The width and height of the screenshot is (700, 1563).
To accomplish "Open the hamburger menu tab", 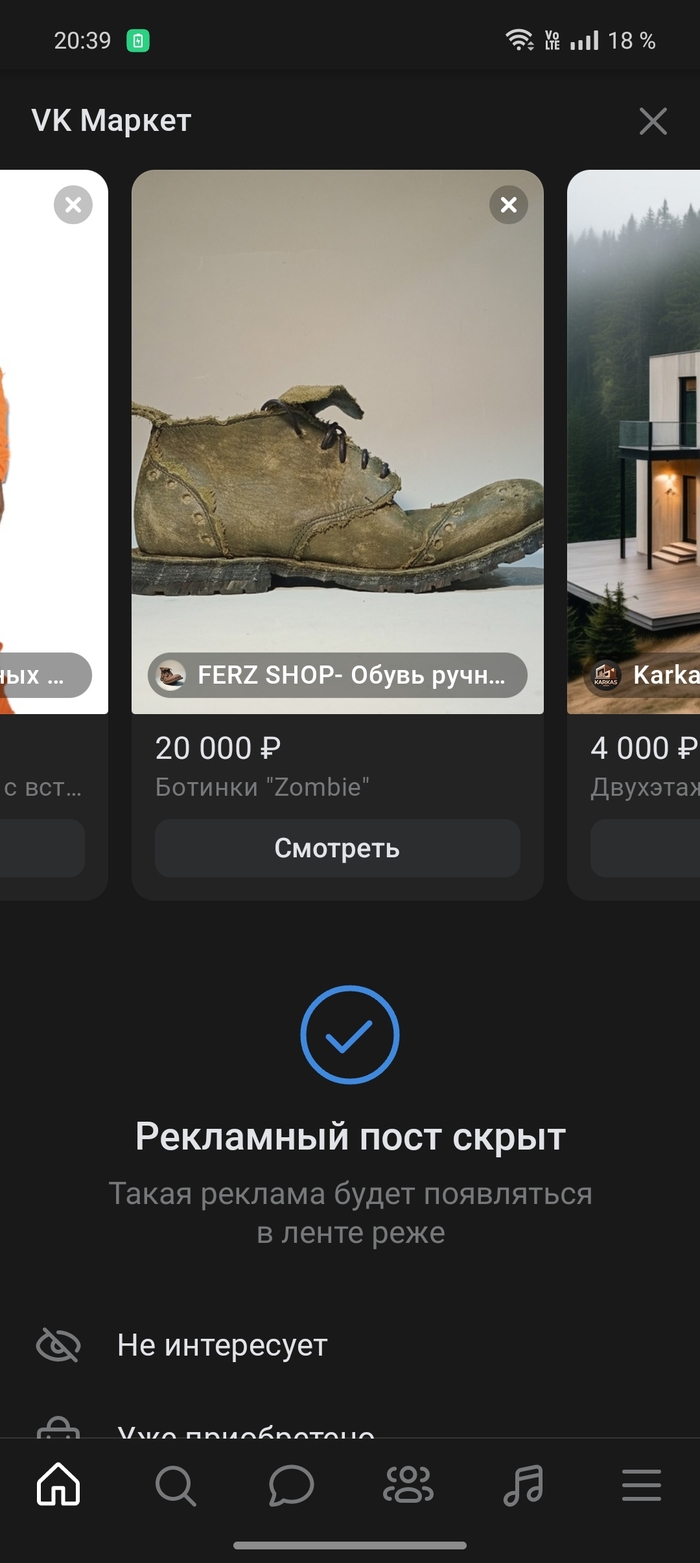I will [x=641, y=1485].
